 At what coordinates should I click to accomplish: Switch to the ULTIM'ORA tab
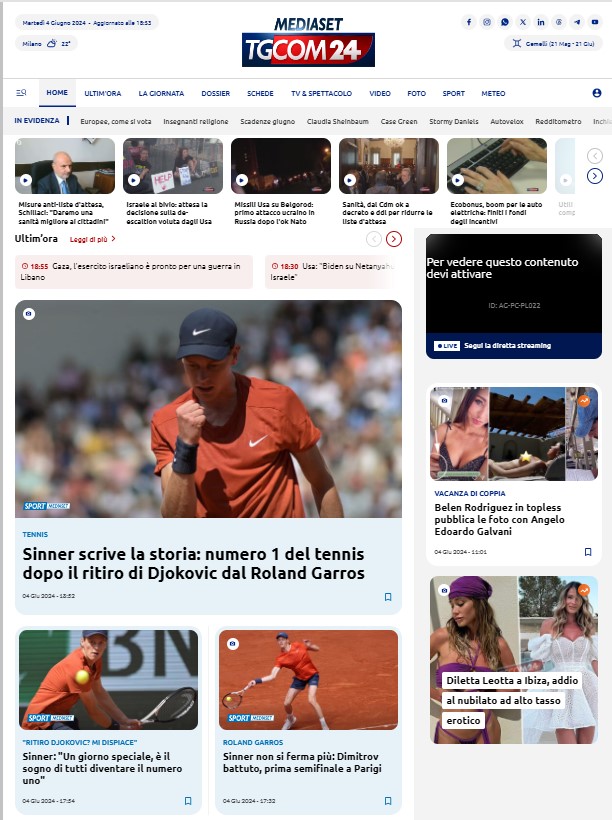[102, 93]
